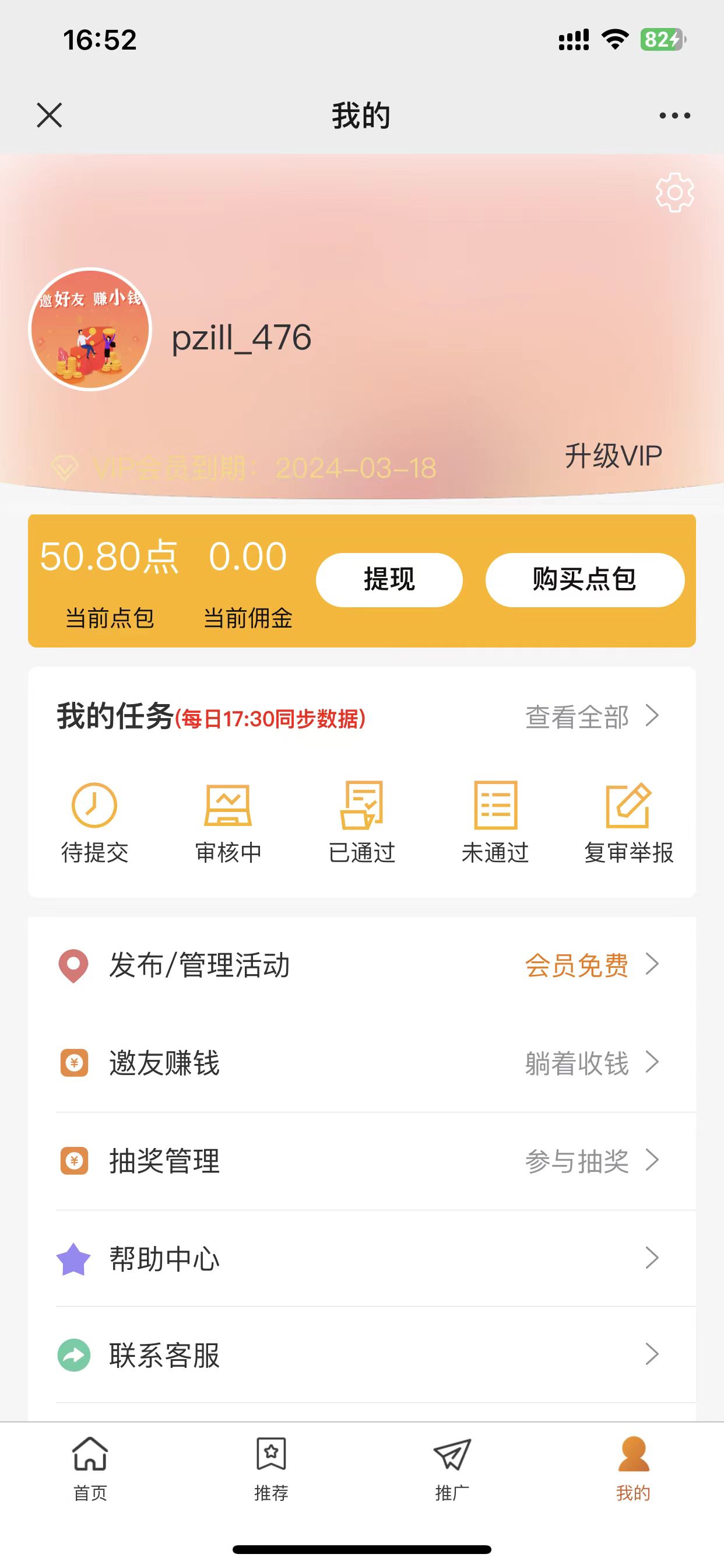View all tasks via 查看全部
Image resolution: width=724 pixels, height=1568 pixels.
(591, 717)
